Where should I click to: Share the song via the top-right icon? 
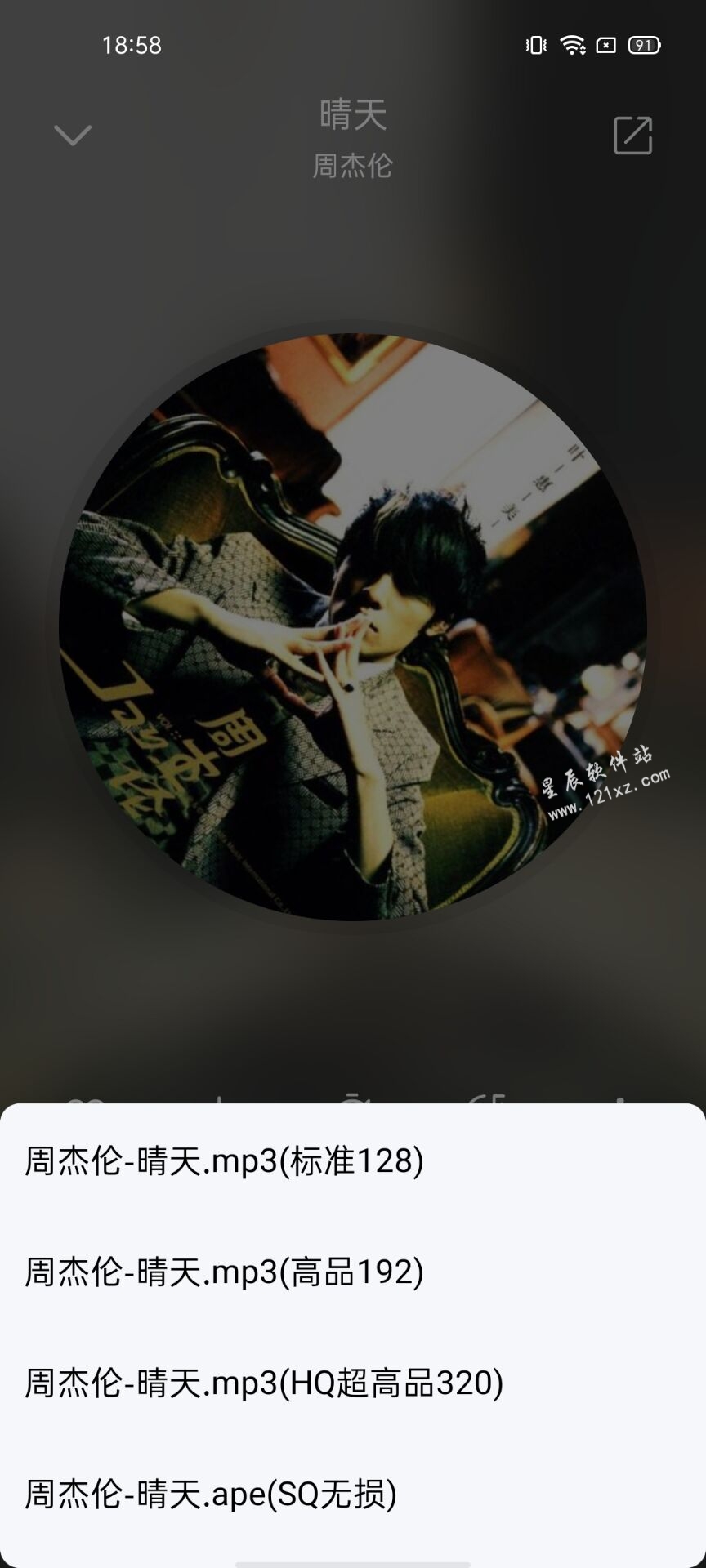pyautogui.click(x=633, y=136)
